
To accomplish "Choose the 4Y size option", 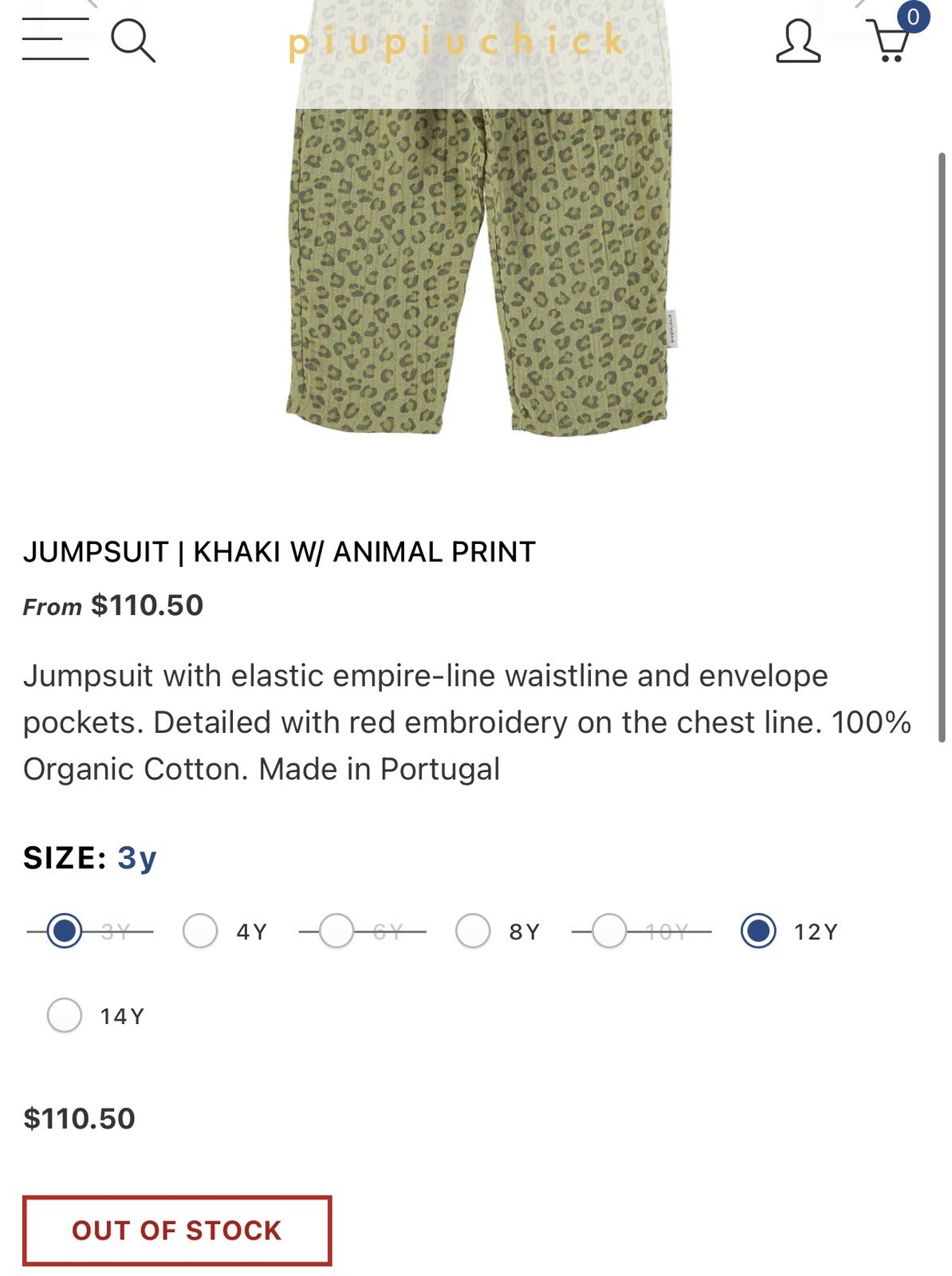I will point(200,931).
